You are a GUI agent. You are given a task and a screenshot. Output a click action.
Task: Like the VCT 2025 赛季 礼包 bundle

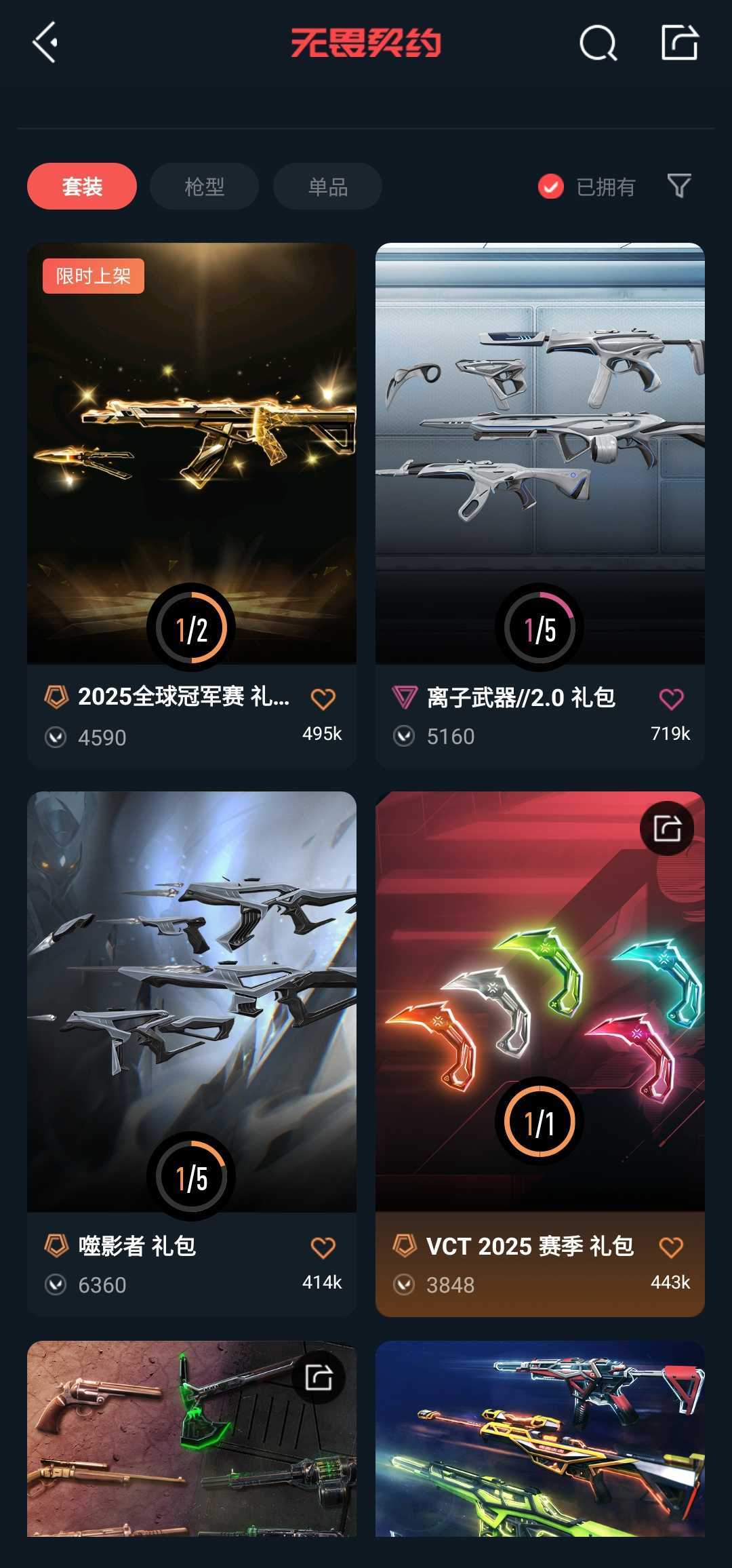(671, 1247)
